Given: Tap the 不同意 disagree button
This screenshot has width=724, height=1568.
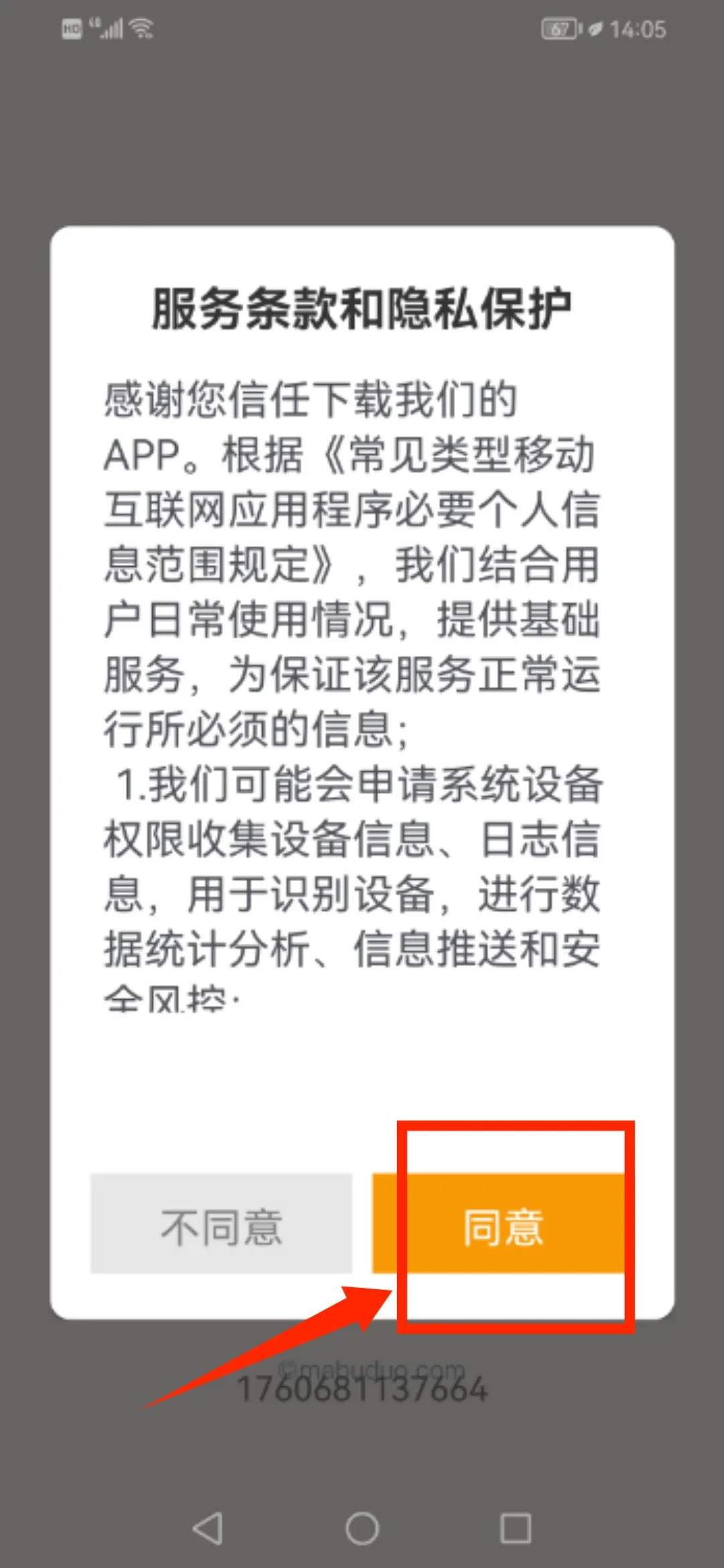Looking at the screenshot, I should [x=223, y=1224].
